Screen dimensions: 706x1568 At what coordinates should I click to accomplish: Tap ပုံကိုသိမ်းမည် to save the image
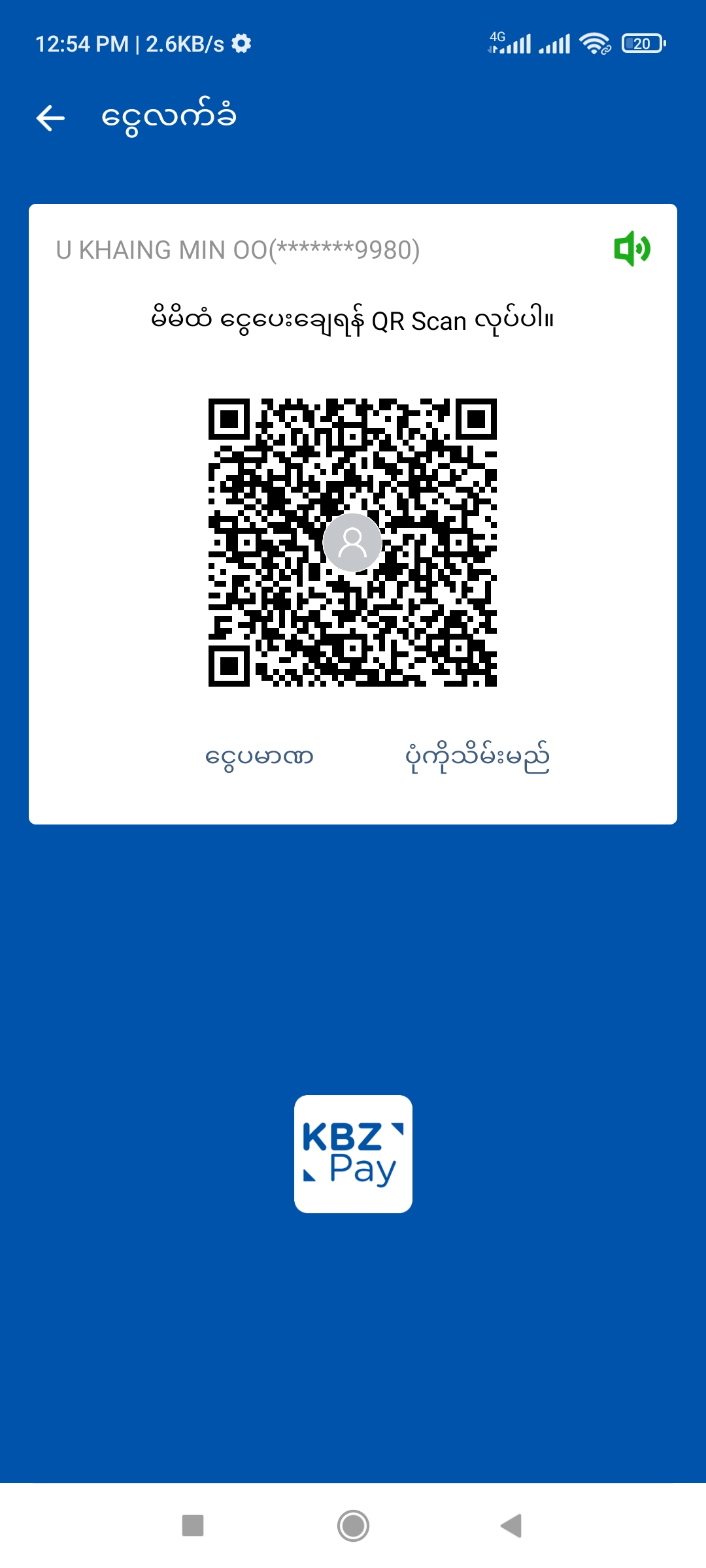tap(477, 757)
